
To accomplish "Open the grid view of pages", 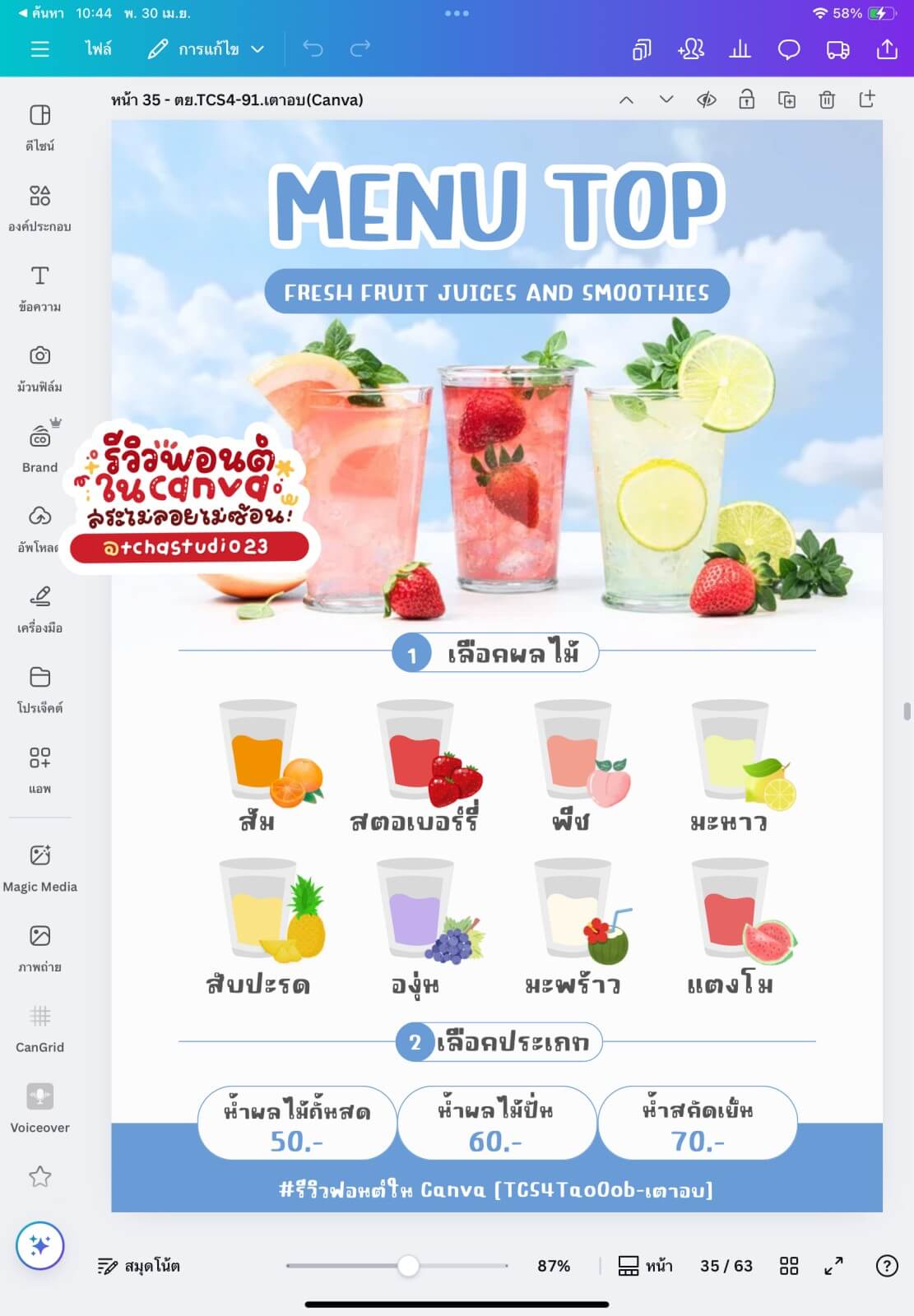I will tap(788, 1266).
